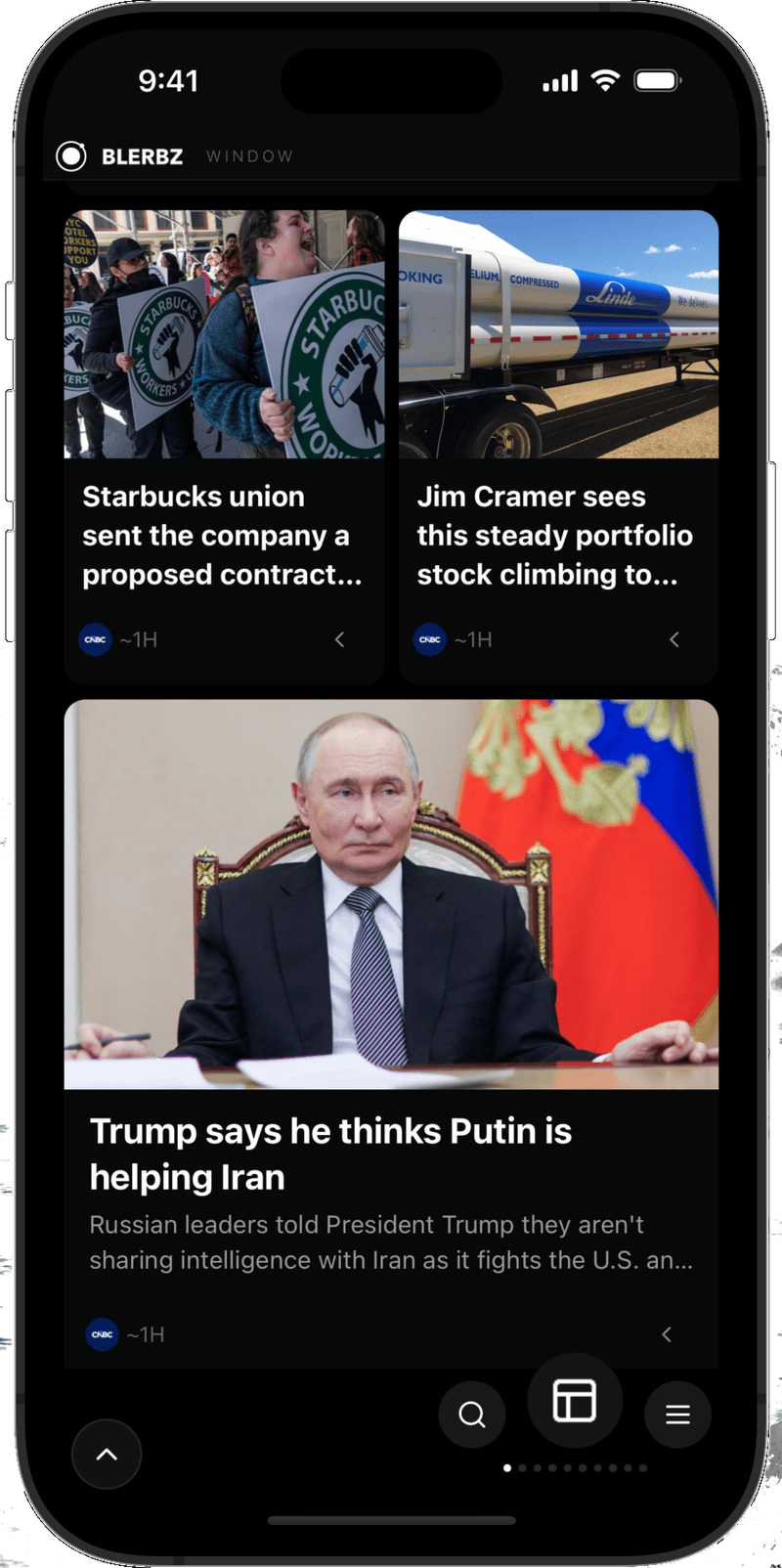
Task: Click CNBC badge on the Jim Cramer article
Action: tap(430, 639)
